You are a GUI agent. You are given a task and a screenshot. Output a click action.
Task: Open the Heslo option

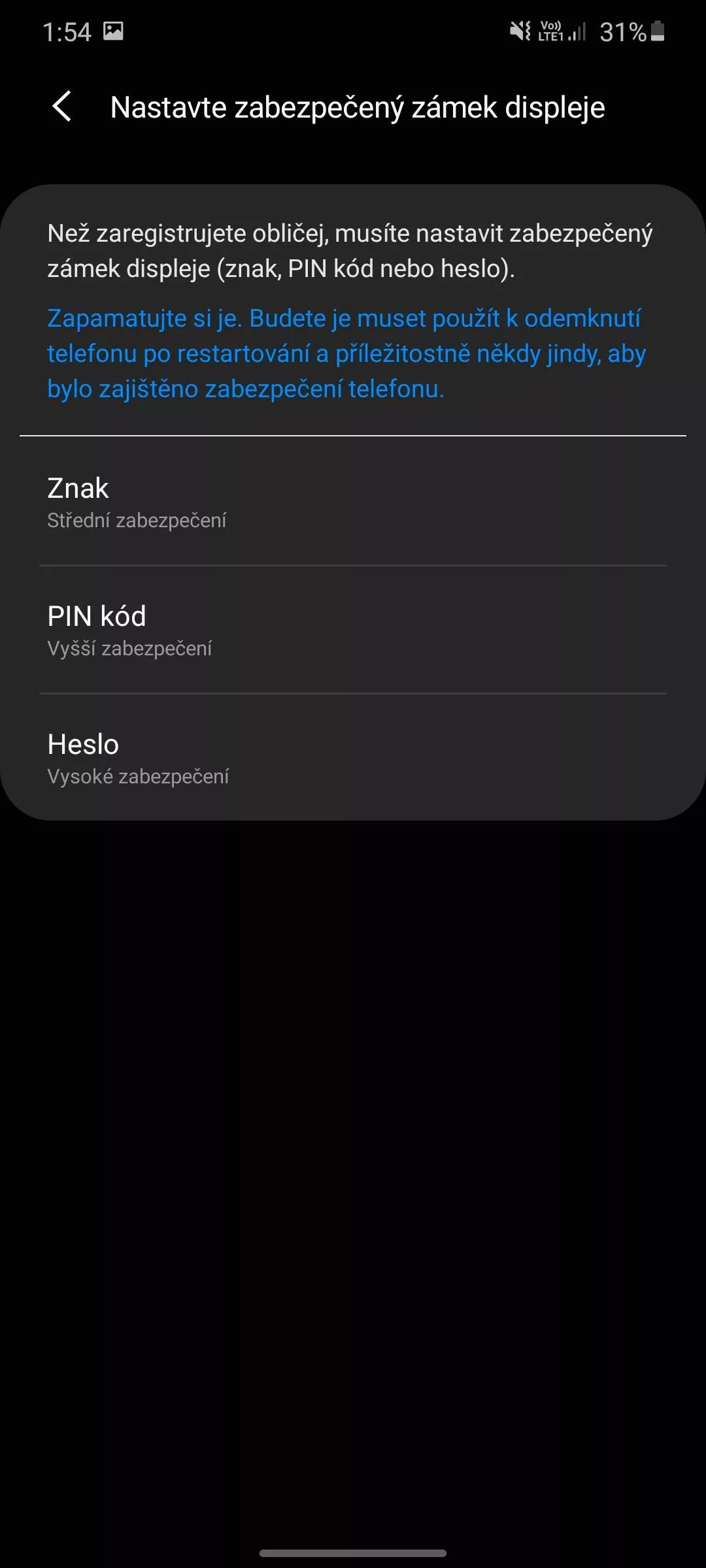pyautogui.click(x=353, y=757)
